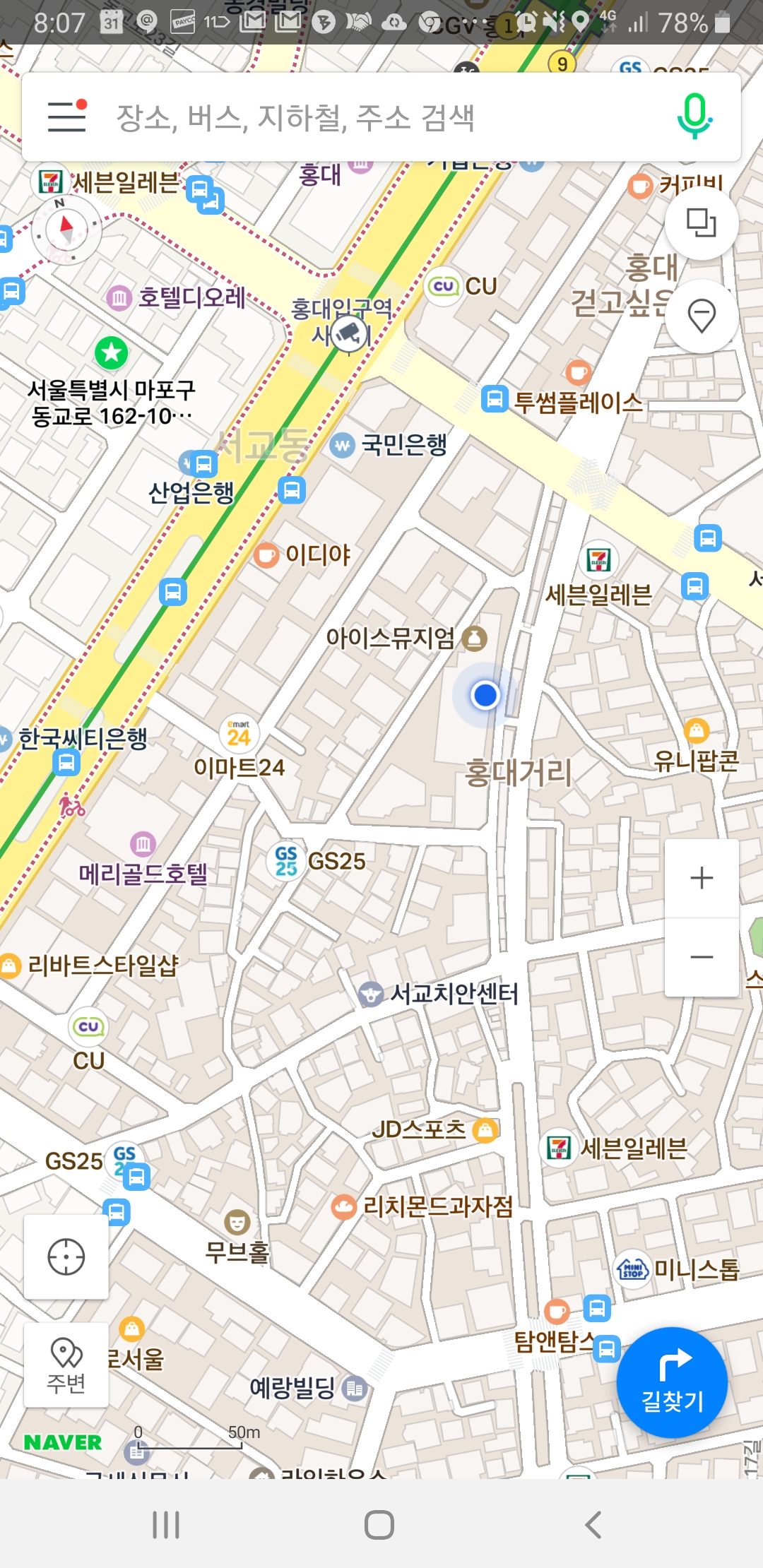Tap the compass to reset orientation
Image resolution: width=763 pixels, height=1568 pixels.
click(67, 230)
